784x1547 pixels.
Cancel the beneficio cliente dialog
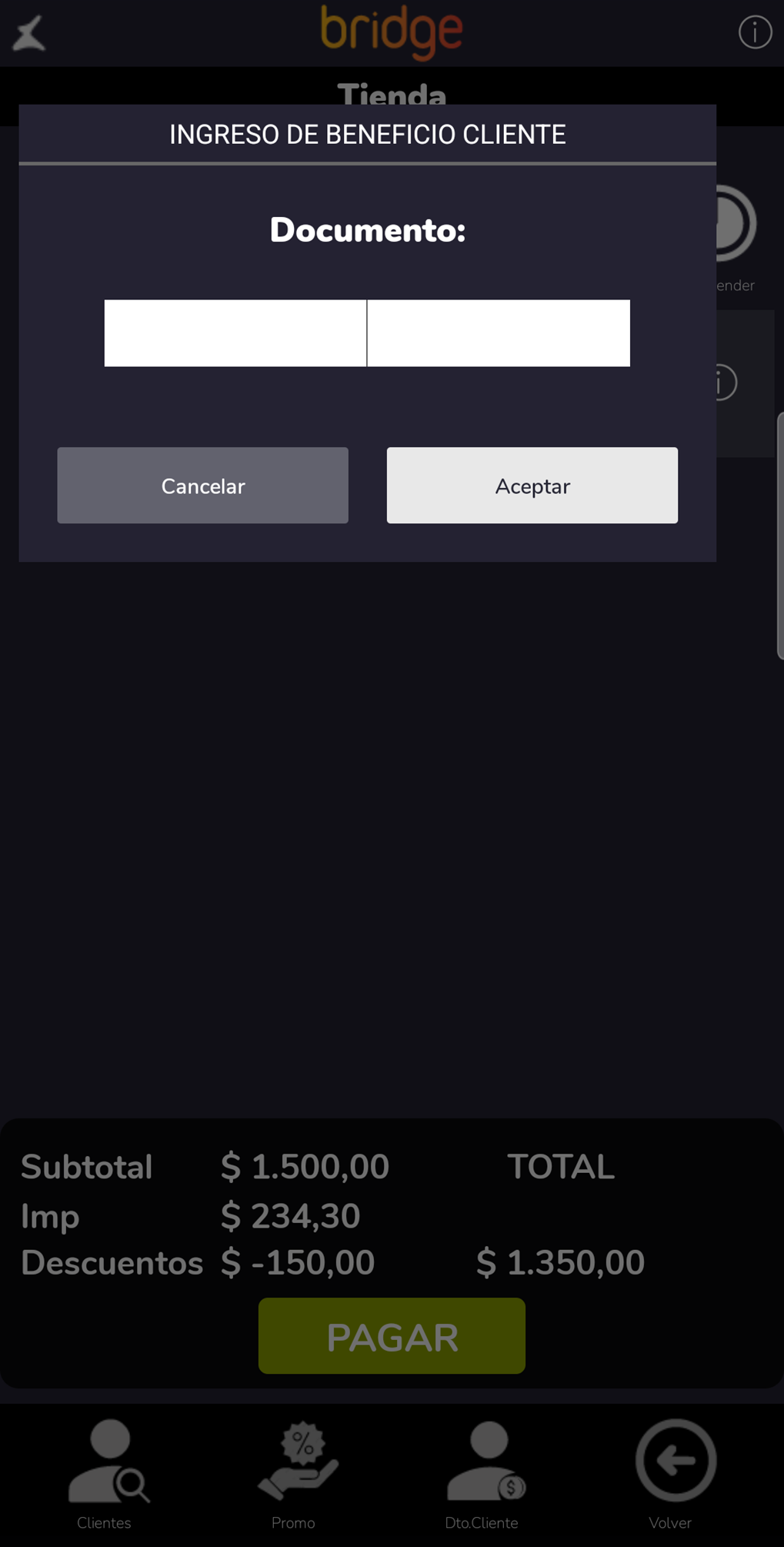[202, 486]
